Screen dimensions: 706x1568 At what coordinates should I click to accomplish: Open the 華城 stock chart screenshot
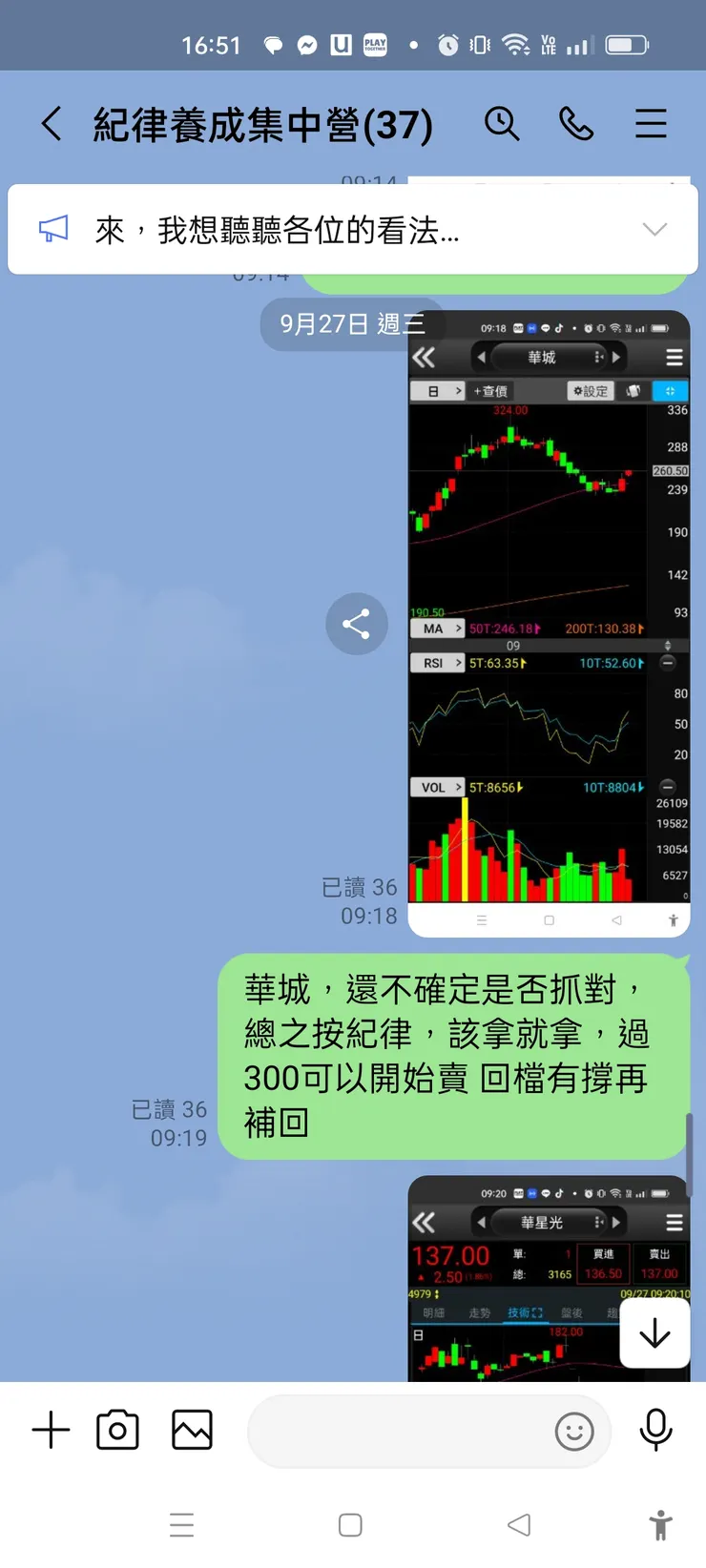(549, 620)
